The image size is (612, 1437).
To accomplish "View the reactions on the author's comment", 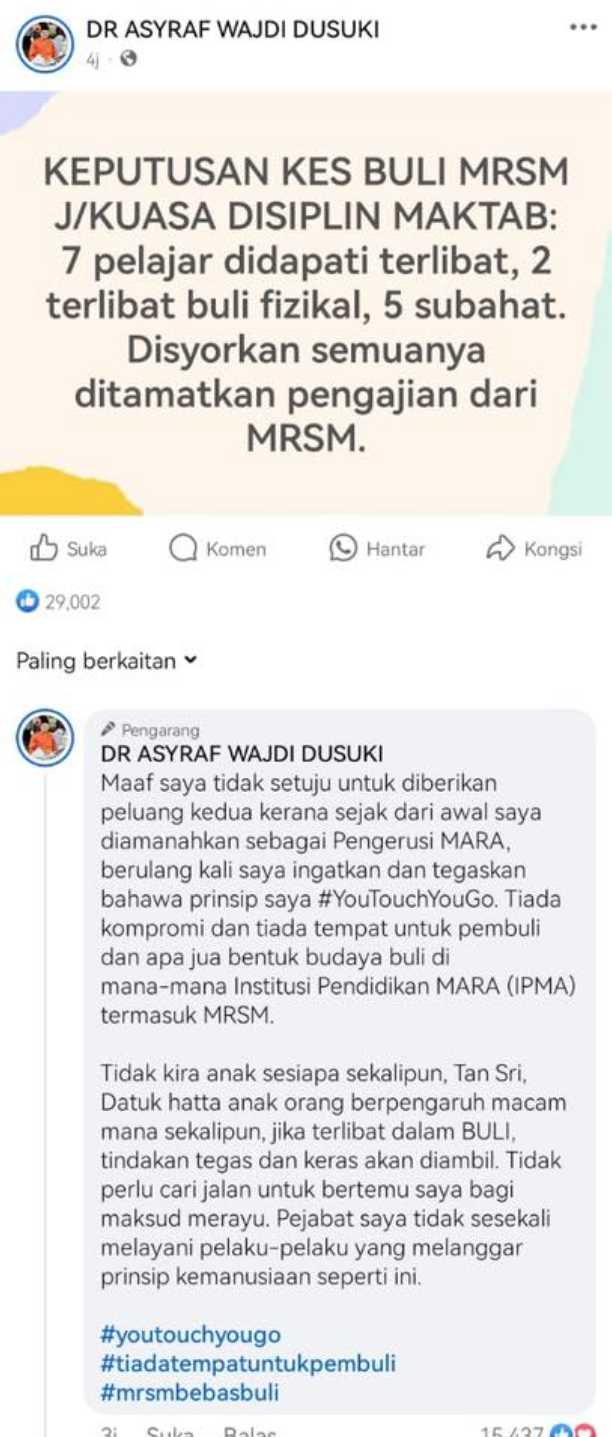I will coord(536,1431).
